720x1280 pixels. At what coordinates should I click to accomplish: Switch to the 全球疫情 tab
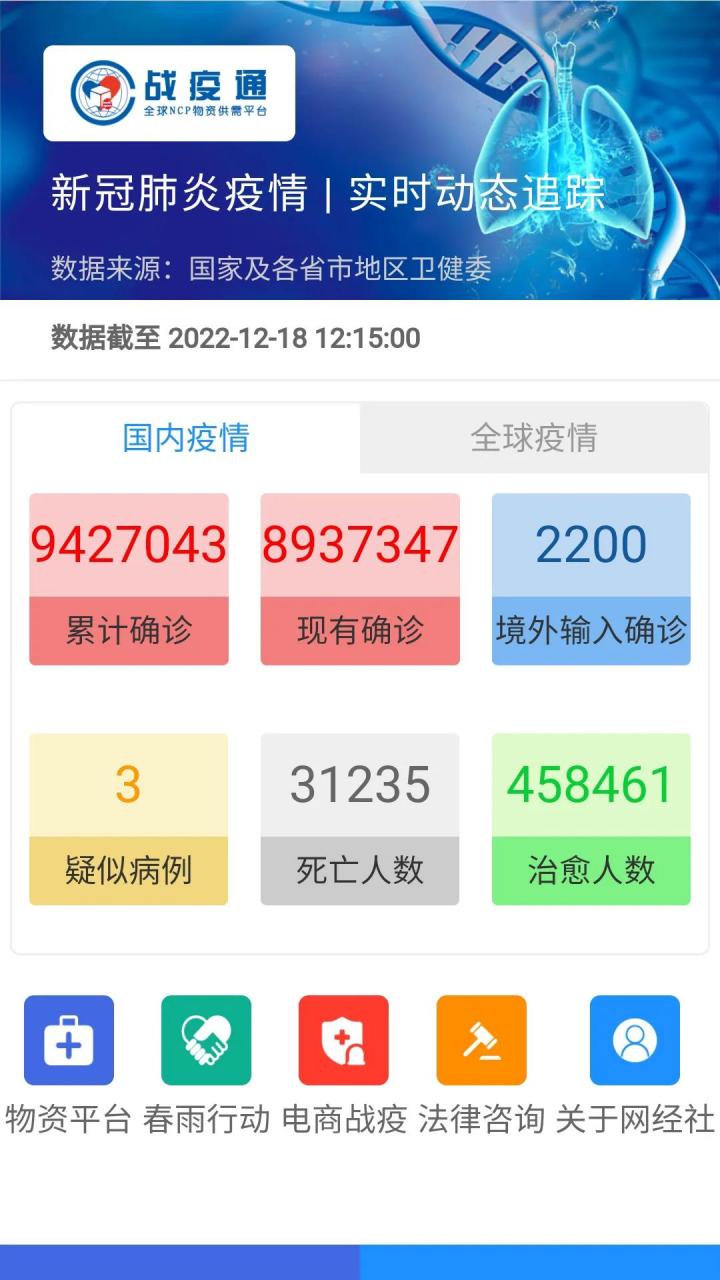tap(534, 440)
